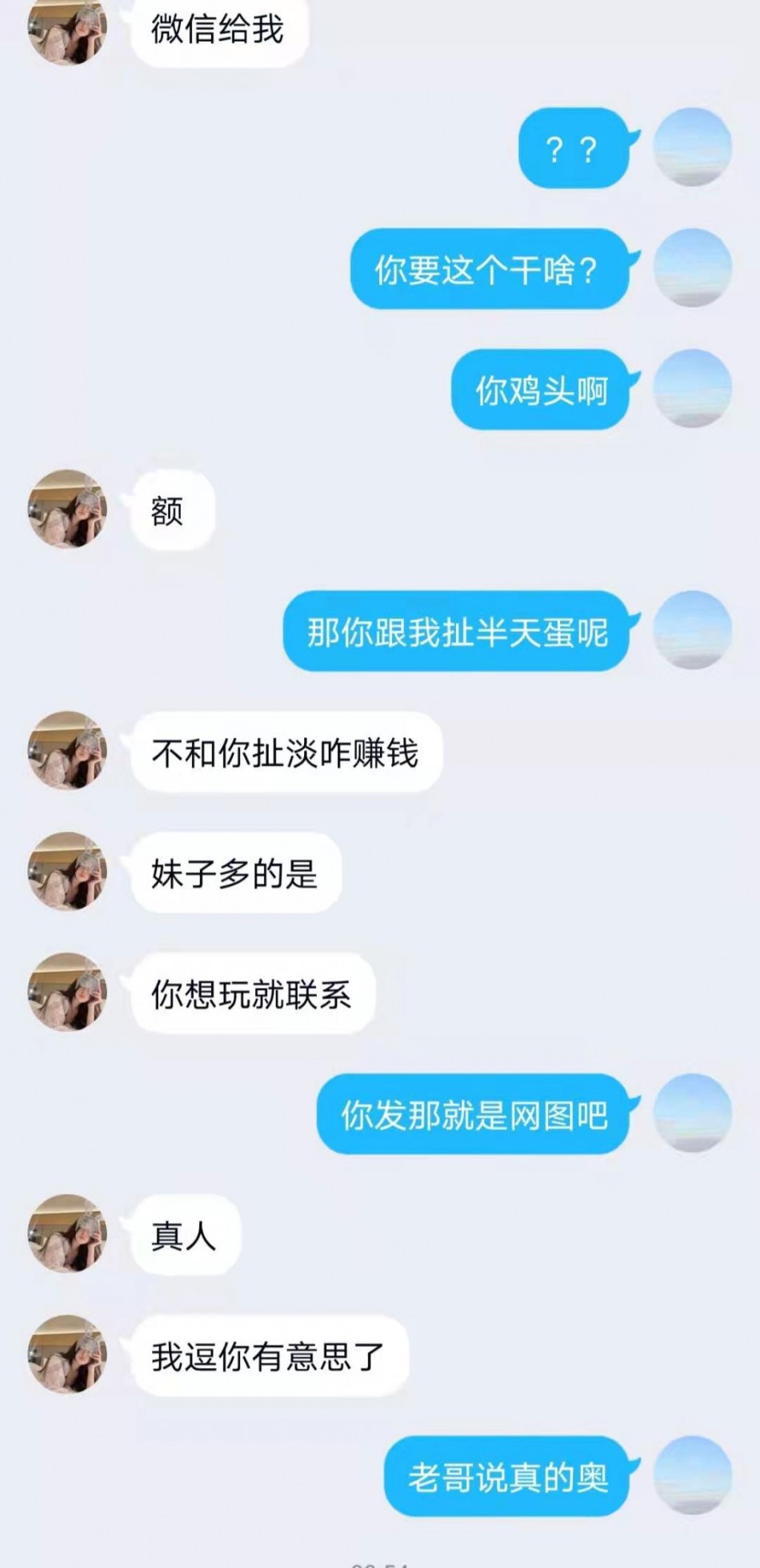The height and width of the screenshot is (1568, 760).
Task: Open my avatar beside '你发那就是网图吧'
Action: (692, 1113)
